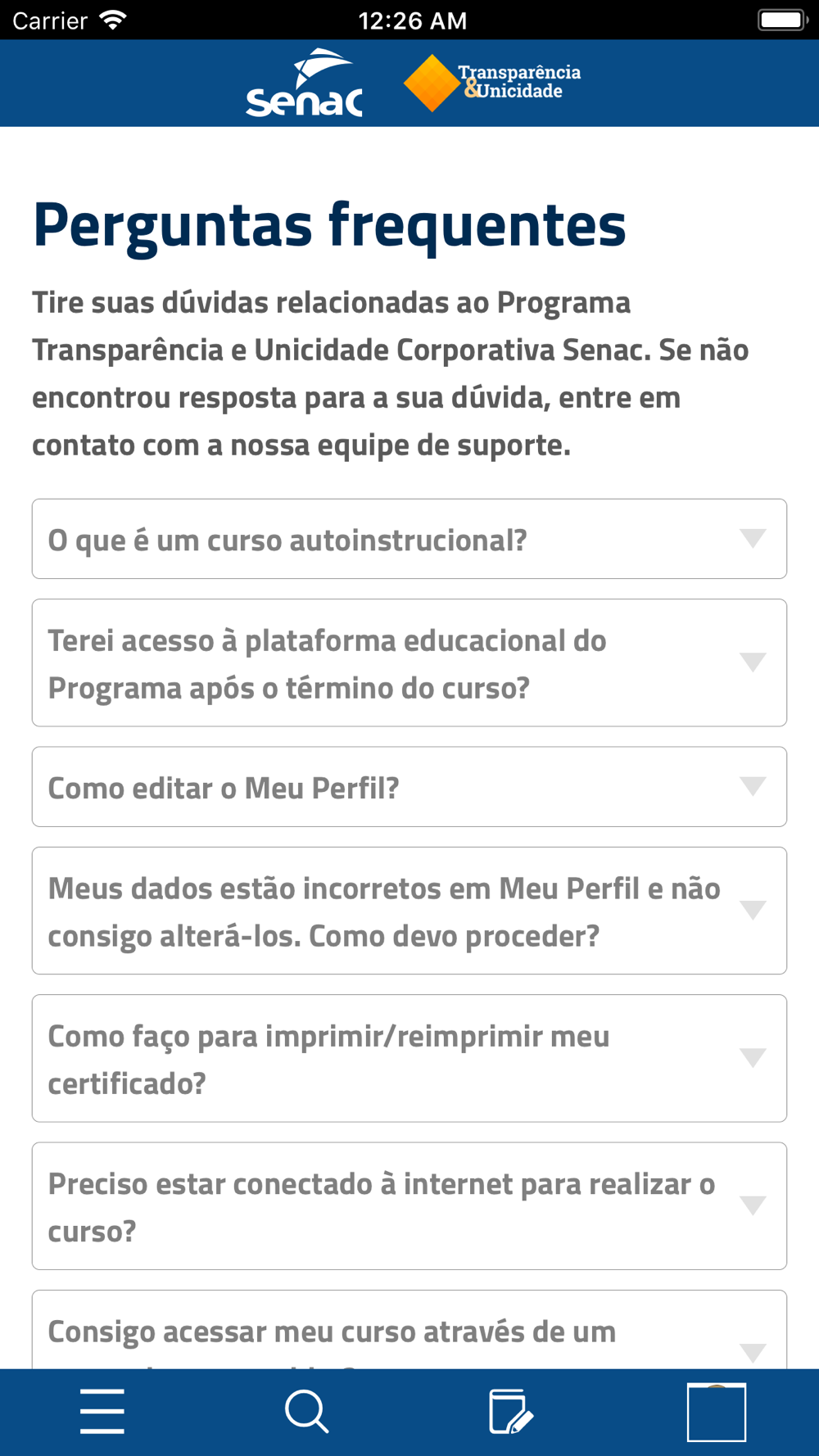Expand 'Consigo acessar meu curso através' question
The image size is (819, 1456).
point(409,1332)
